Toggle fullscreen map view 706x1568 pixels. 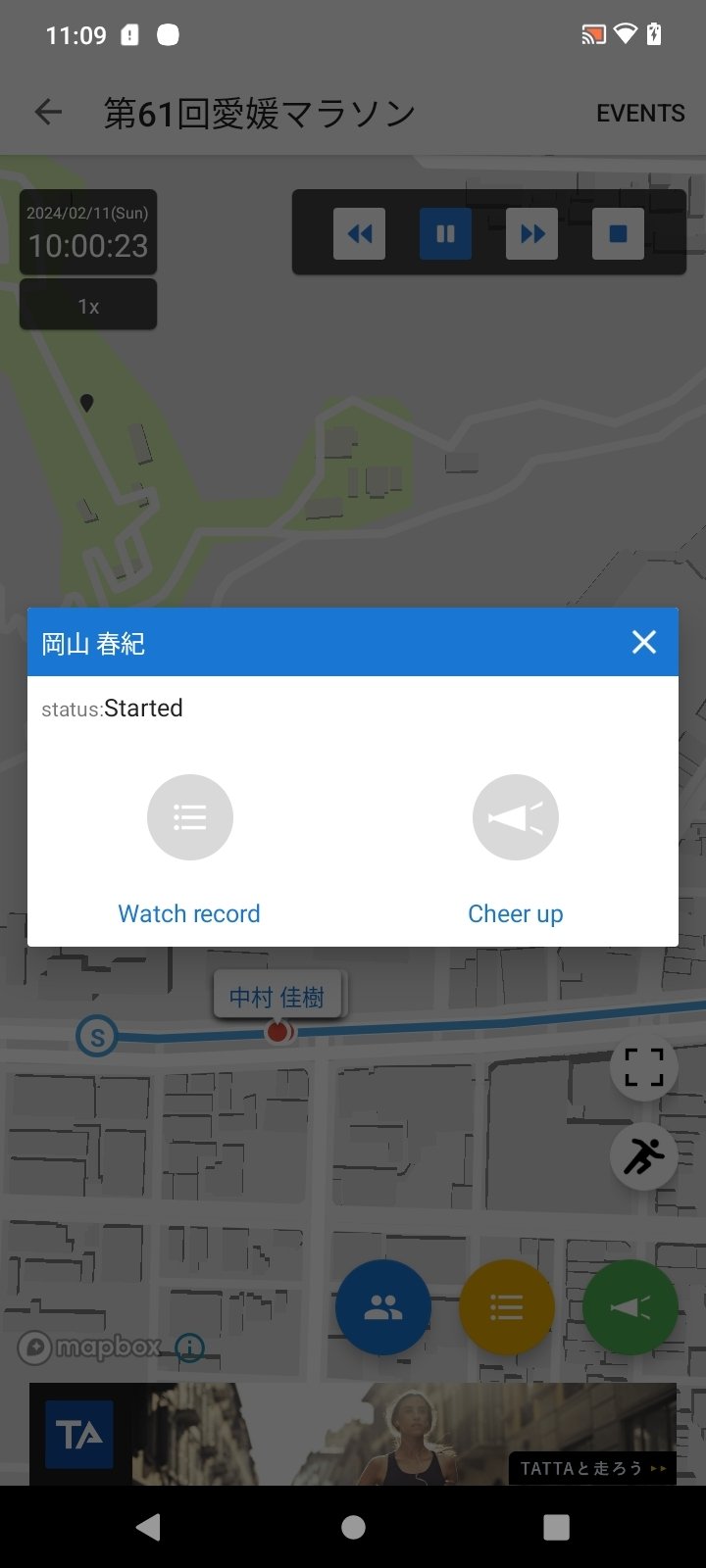pyautogui.click(x=643, y=1067)
